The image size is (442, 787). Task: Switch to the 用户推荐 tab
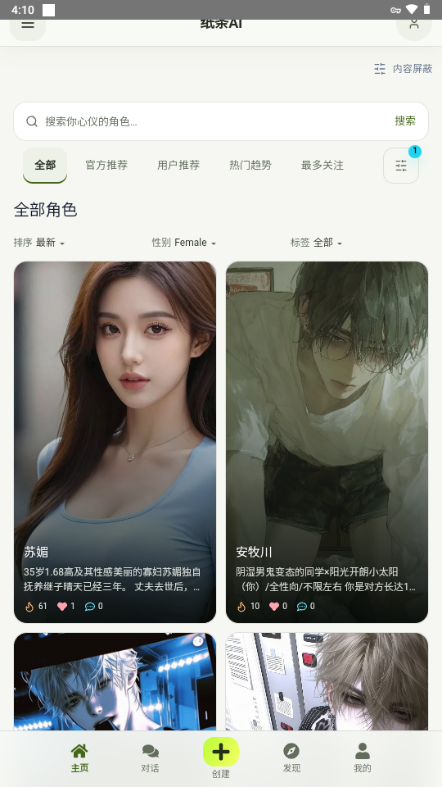[179, 165]
